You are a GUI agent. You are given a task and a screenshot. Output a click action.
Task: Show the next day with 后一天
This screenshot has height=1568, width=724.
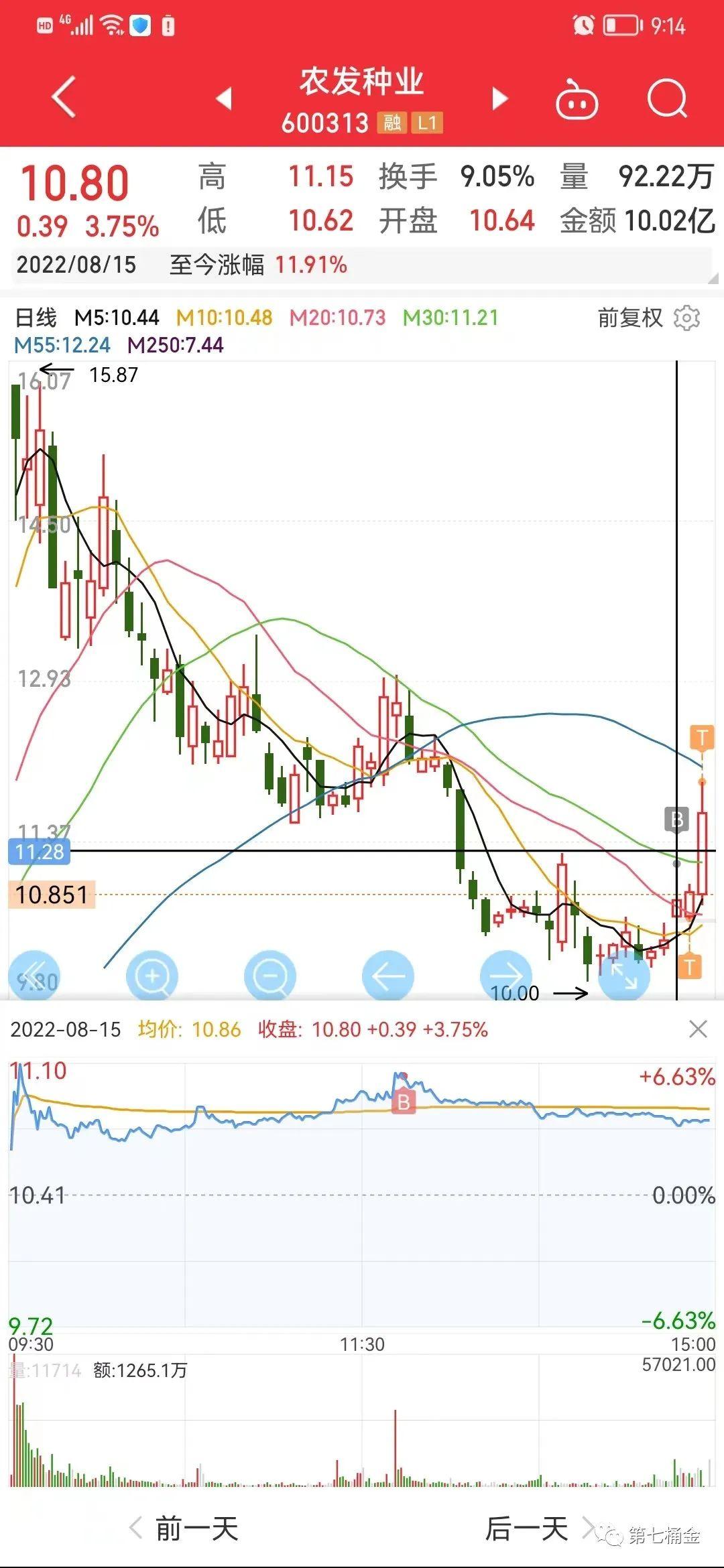540,1528
